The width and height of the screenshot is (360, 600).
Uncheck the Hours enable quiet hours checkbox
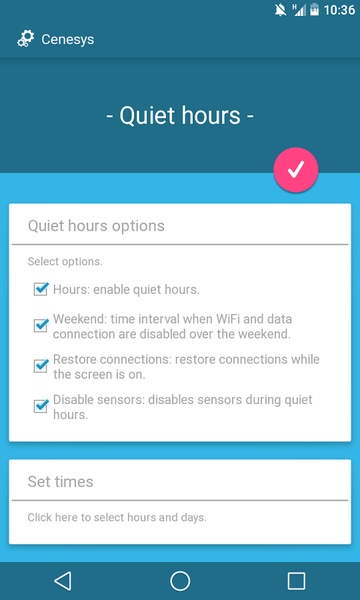click(x=41, y=289)
